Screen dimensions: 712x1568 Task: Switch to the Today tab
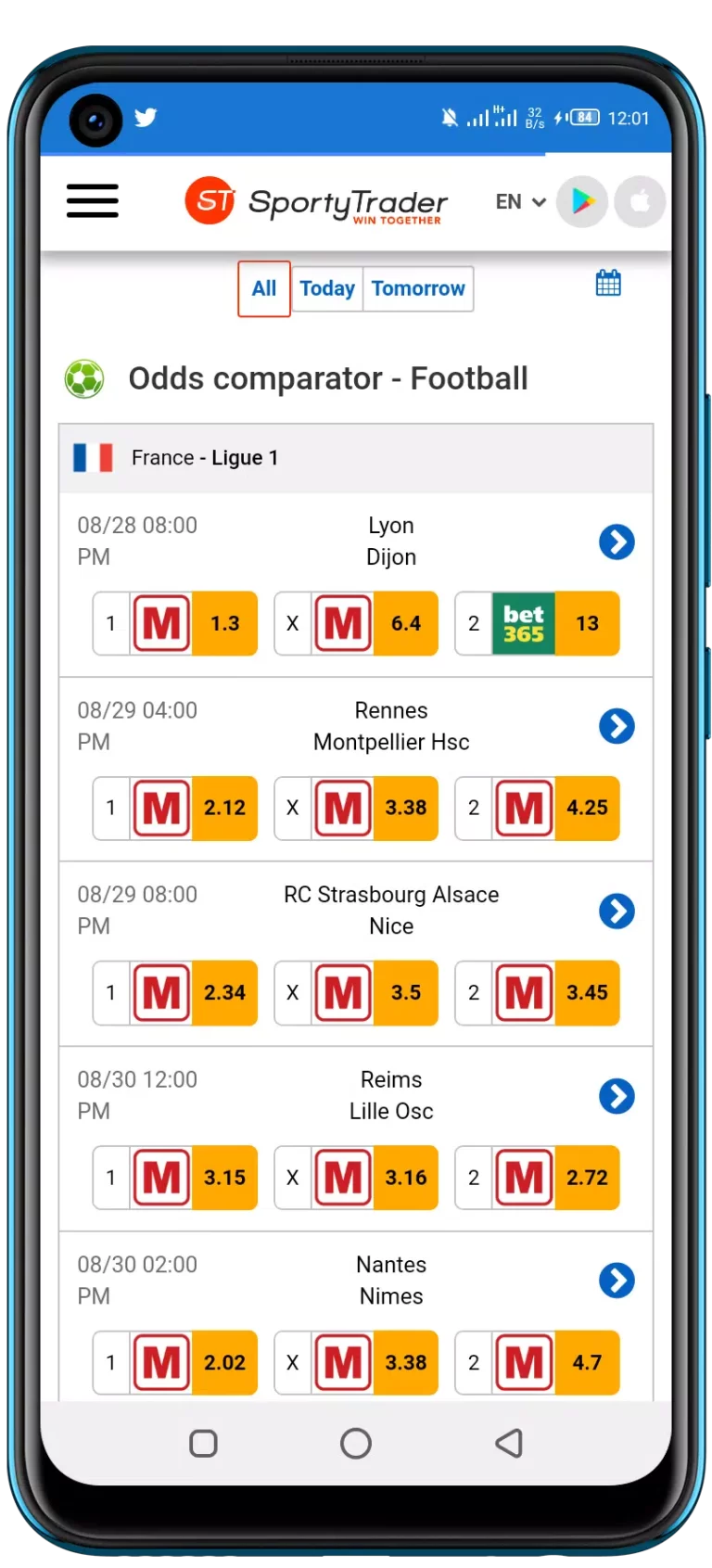327,289
